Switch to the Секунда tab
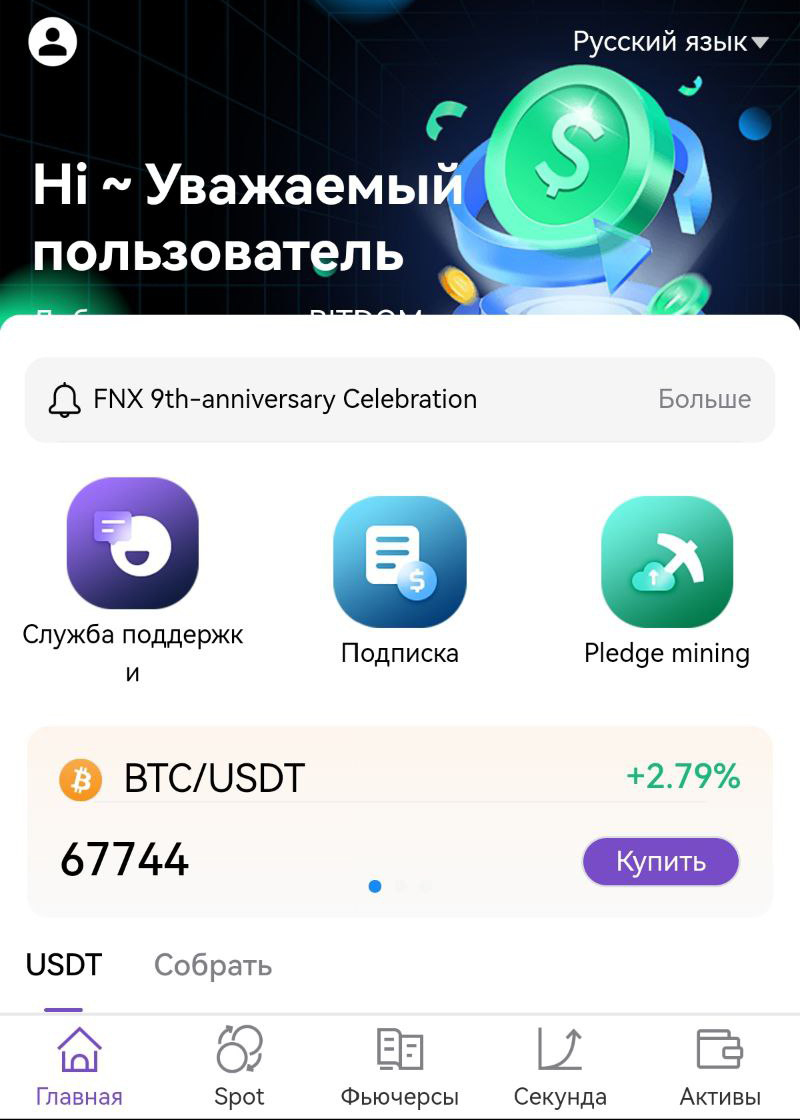The height and width of the screenshot is (1120, 800). tap(560, 1066)
